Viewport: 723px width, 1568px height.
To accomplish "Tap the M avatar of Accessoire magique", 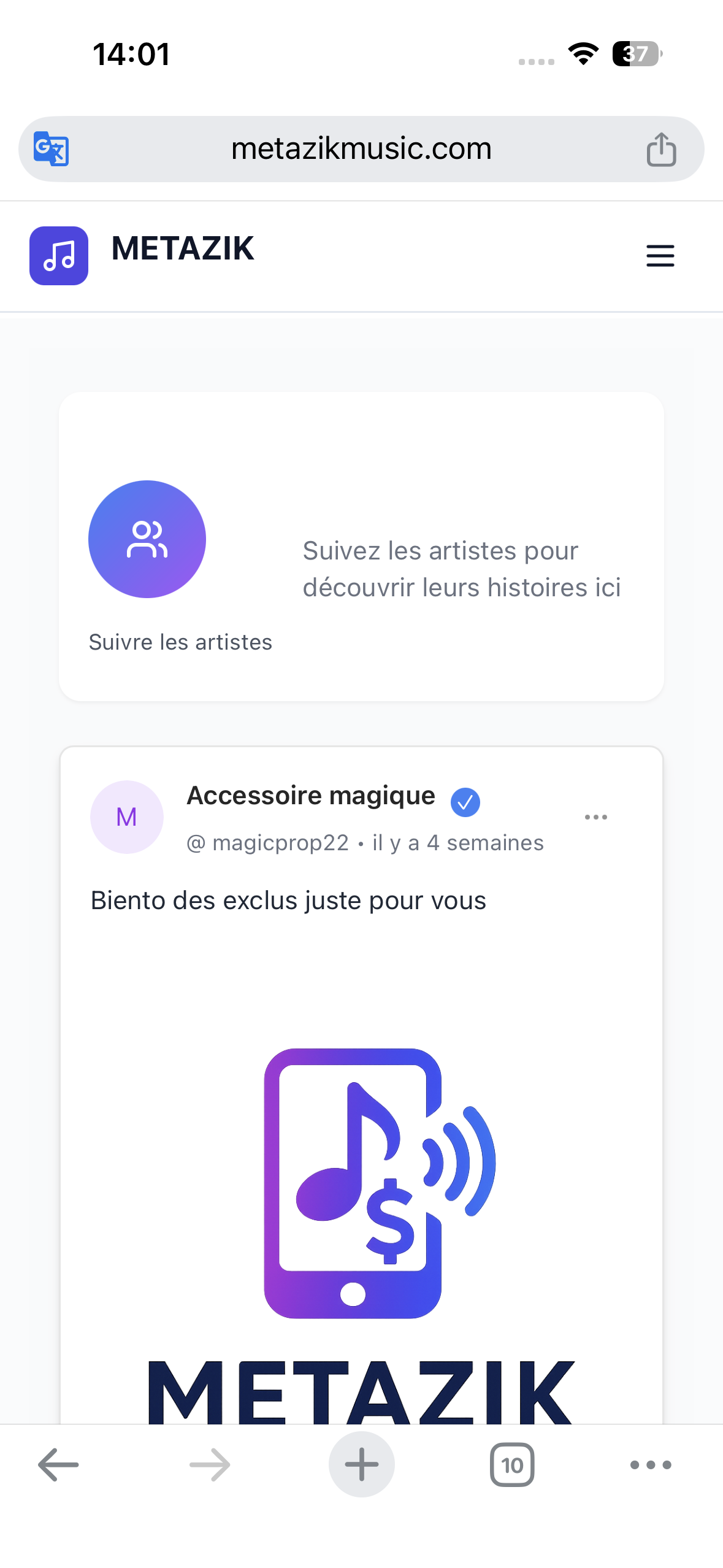I will coord(126,817).
